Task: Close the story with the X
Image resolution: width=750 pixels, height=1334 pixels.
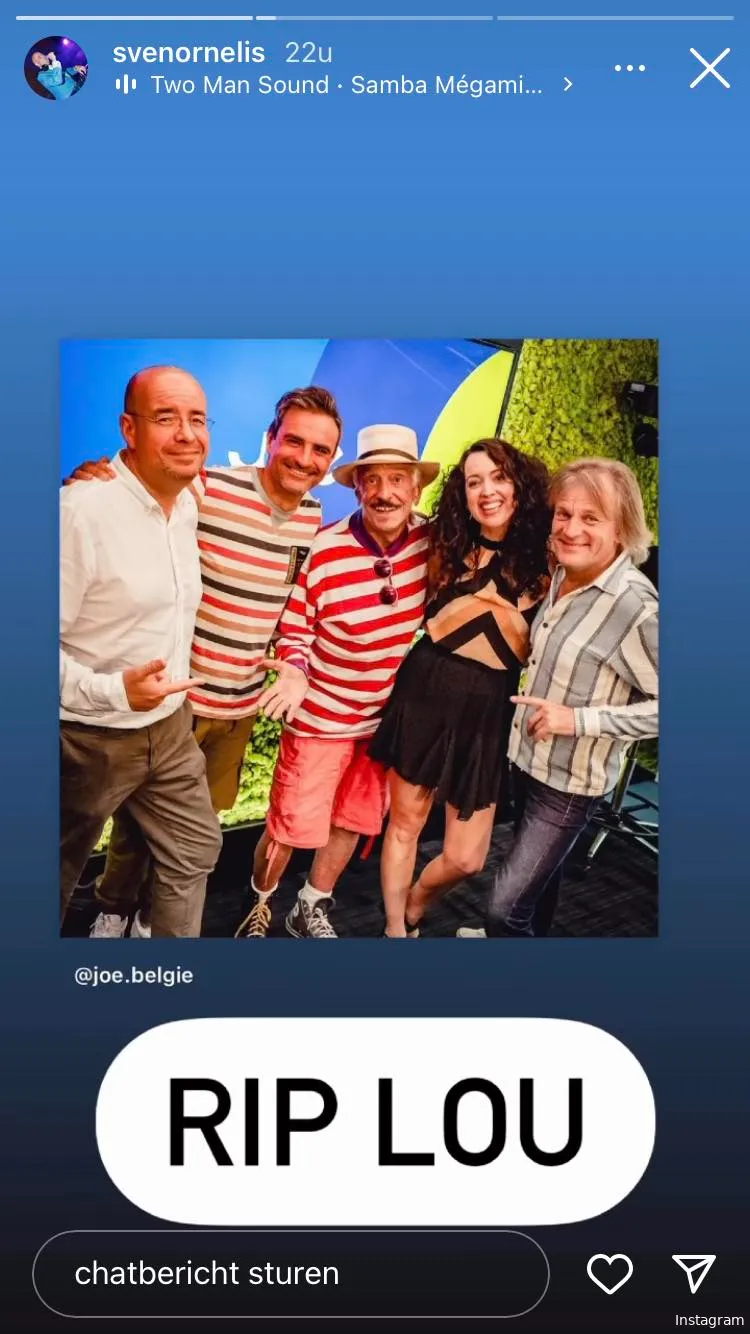Action: point(710,68)
